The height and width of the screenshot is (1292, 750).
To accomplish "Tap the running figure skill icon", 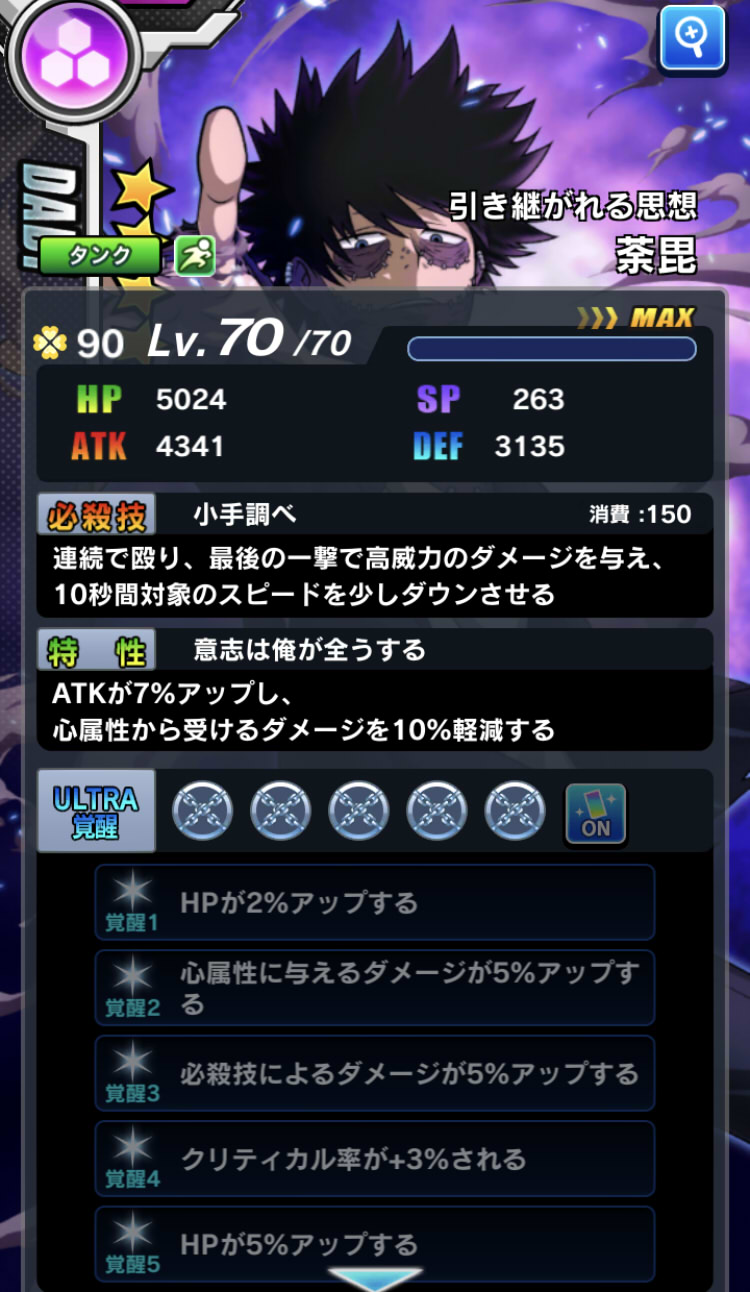I will click(195, 256).
